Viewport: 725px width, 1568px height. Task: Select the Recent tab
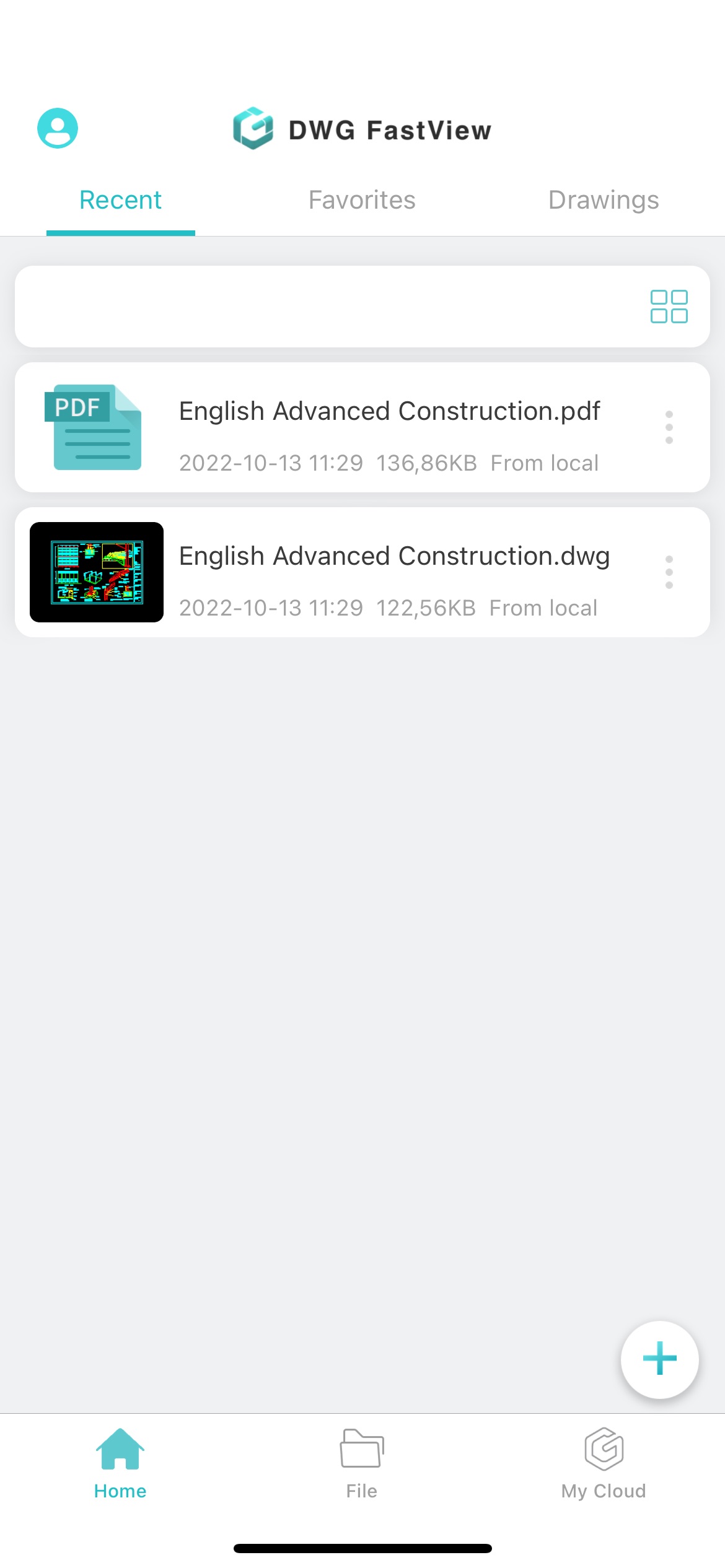(x=120, y=199)
